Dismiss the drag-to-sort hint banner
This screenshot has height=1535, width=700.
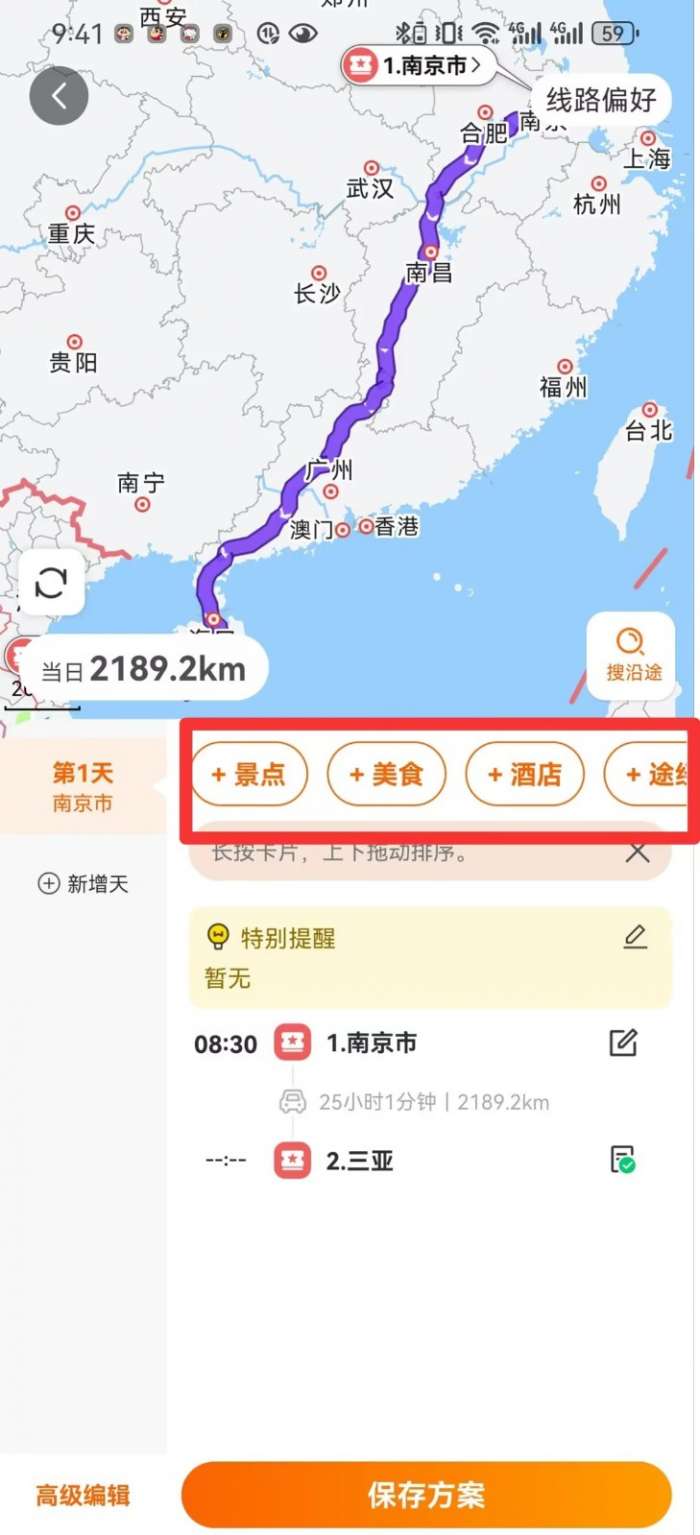637,853
